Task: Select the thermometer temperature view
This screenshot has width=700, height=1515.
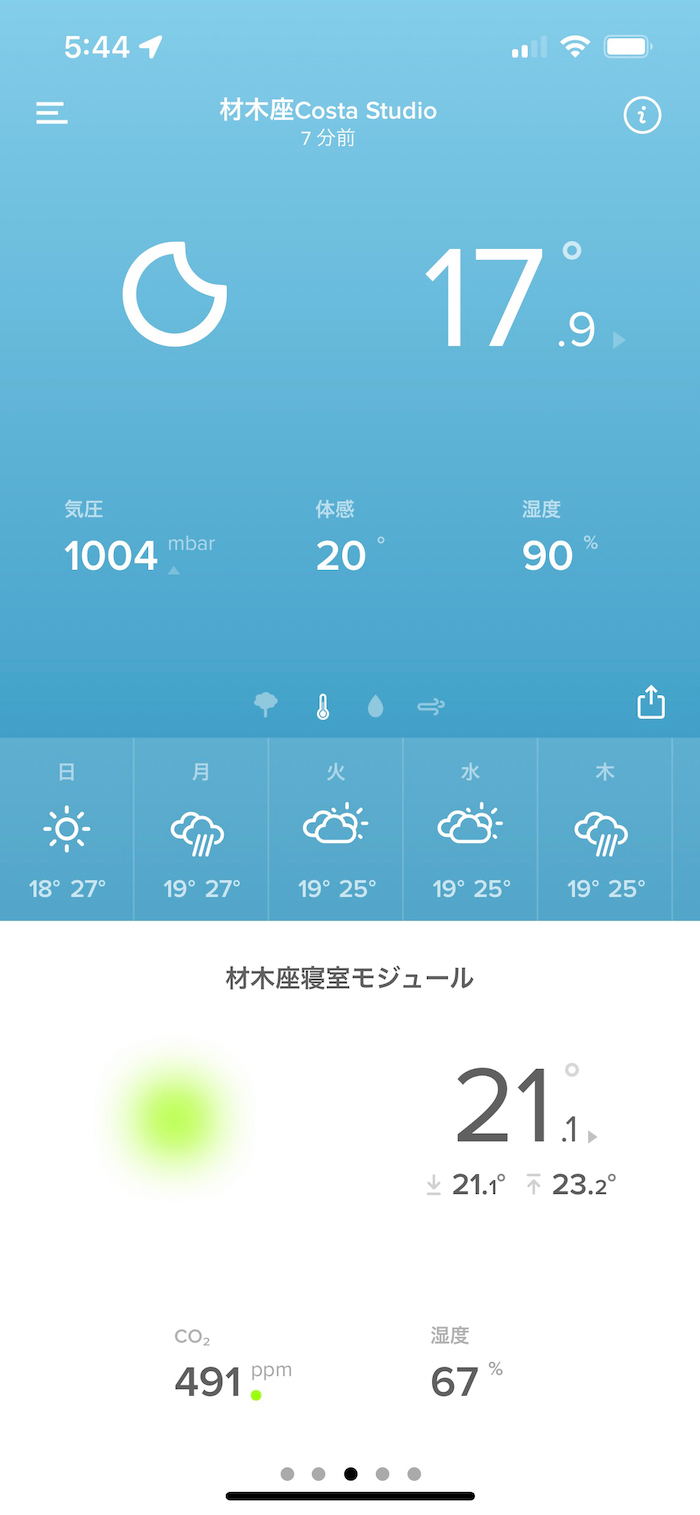Action: click(322, 707)
